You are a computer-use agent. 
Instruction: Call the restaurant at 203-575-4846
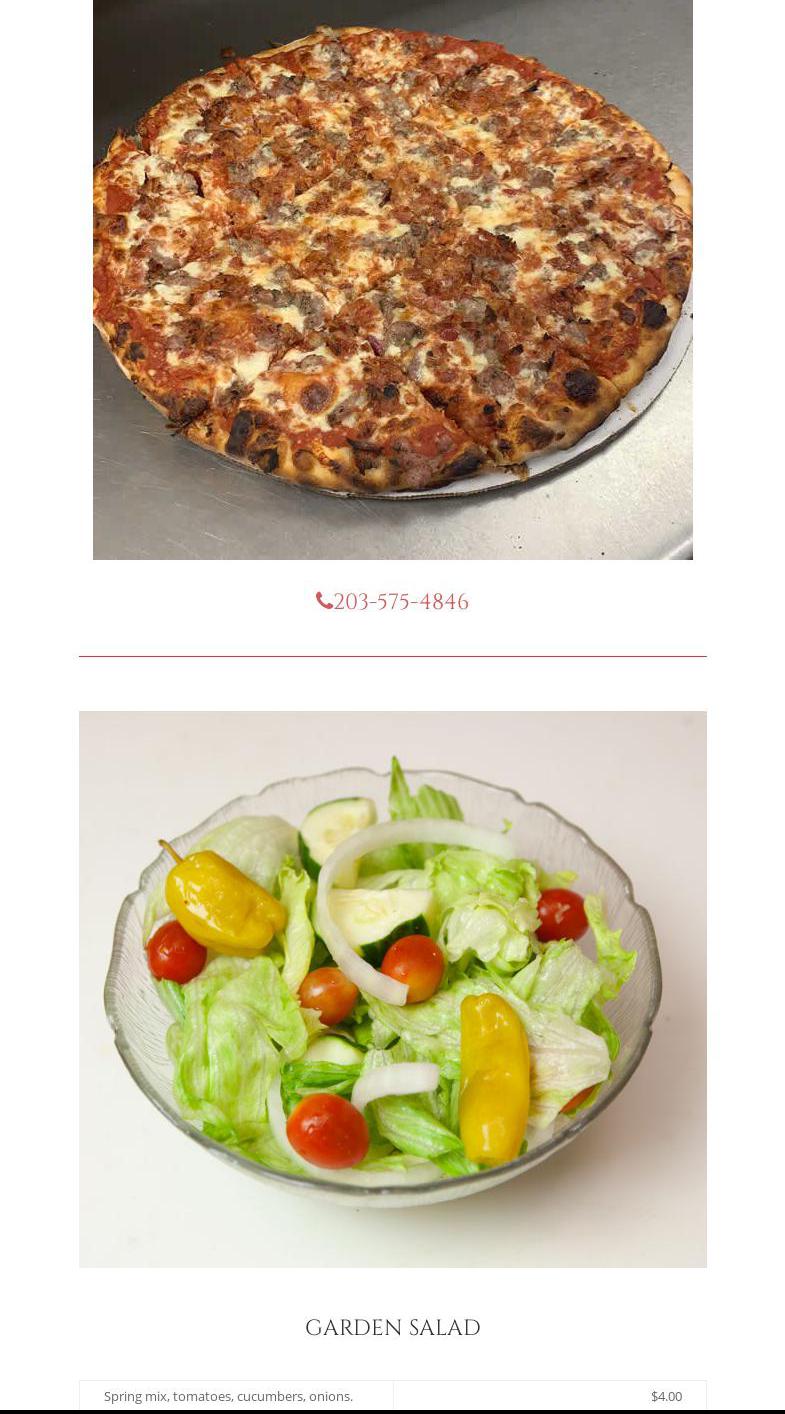click(x=393, y=602)
